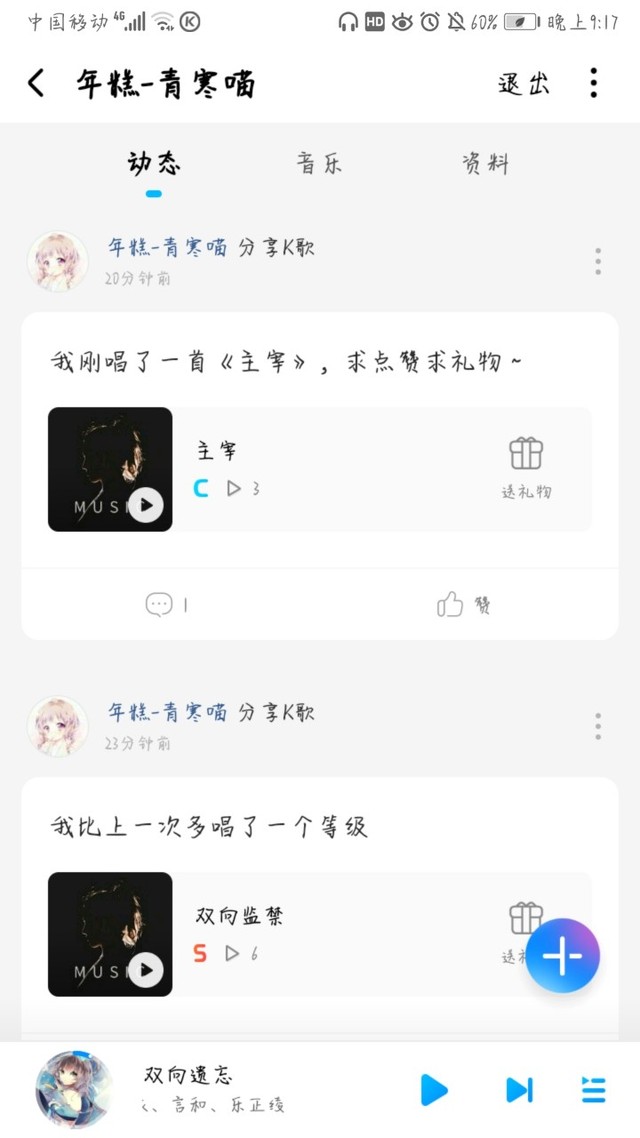Image resolution: width=640 pixels, height=1138 pixels.
Task: Open the now-playing album art for 双向遗忘
Action: click(x=74, y=1089)
